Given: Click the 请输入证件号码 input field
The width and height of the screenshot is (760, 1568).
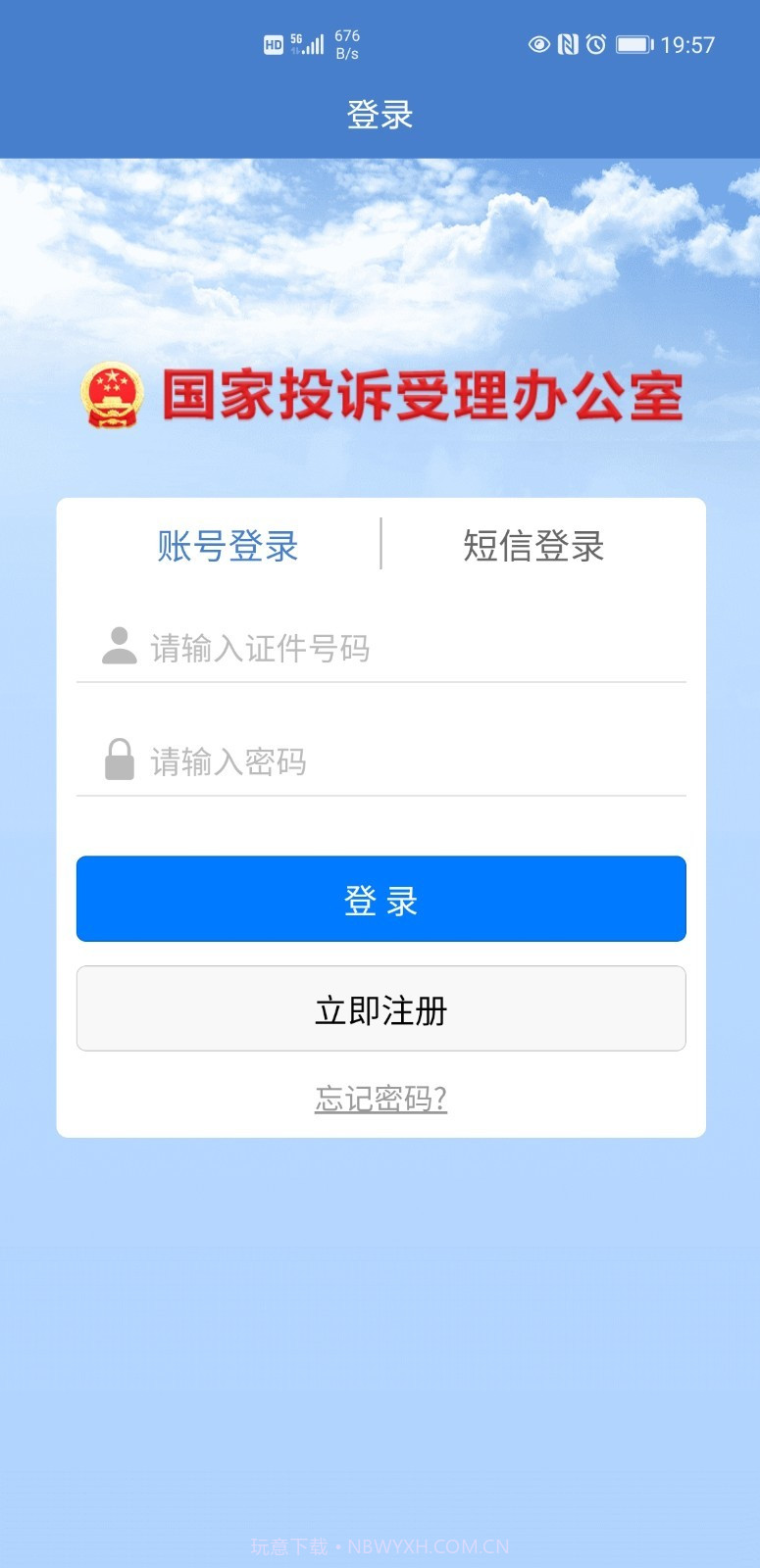Looking at the screenshot, I should (x=392, y=648).
